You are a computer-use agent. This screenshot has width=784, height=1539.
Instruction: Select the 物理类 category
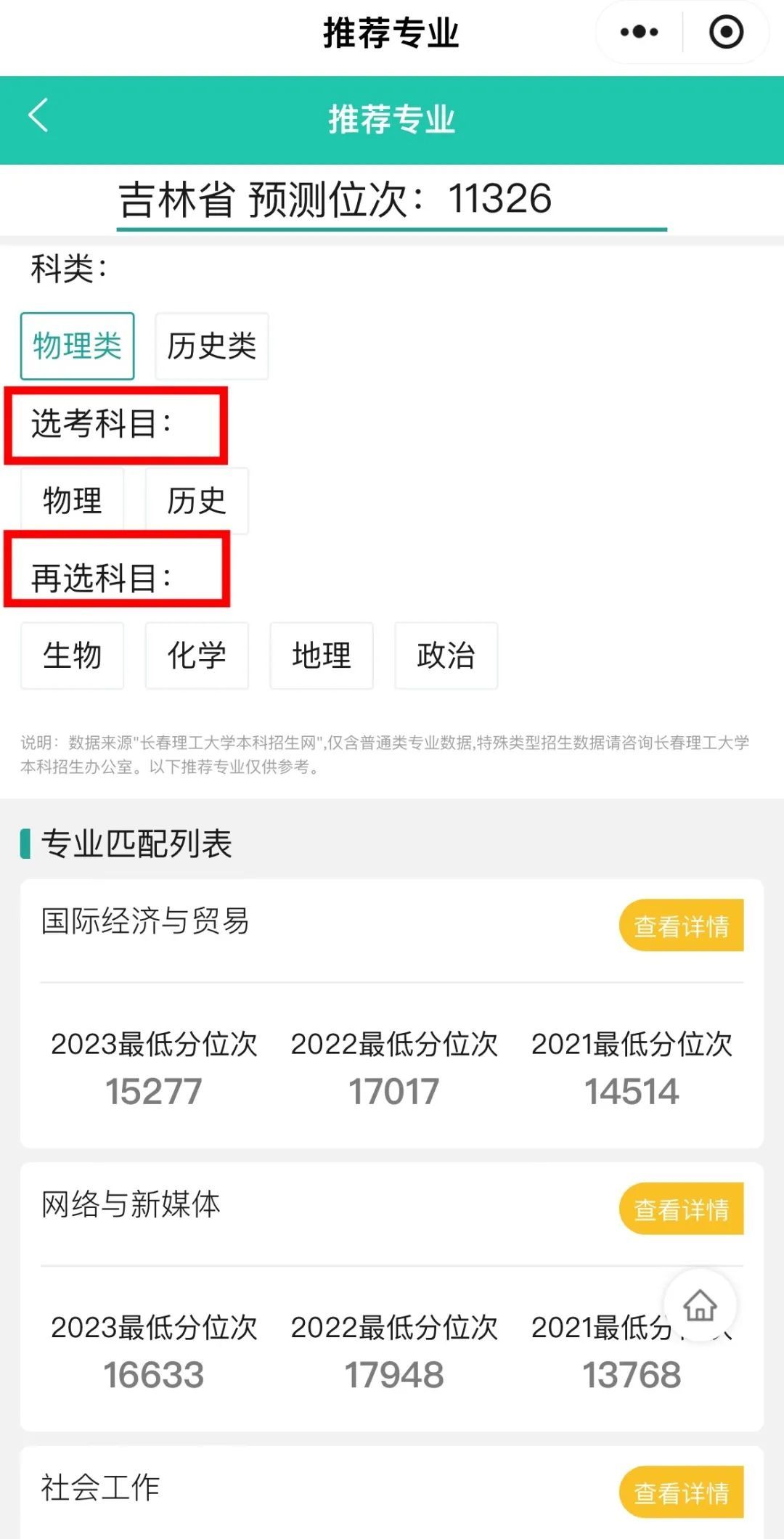pyautogui.click(x=78, y=346)
